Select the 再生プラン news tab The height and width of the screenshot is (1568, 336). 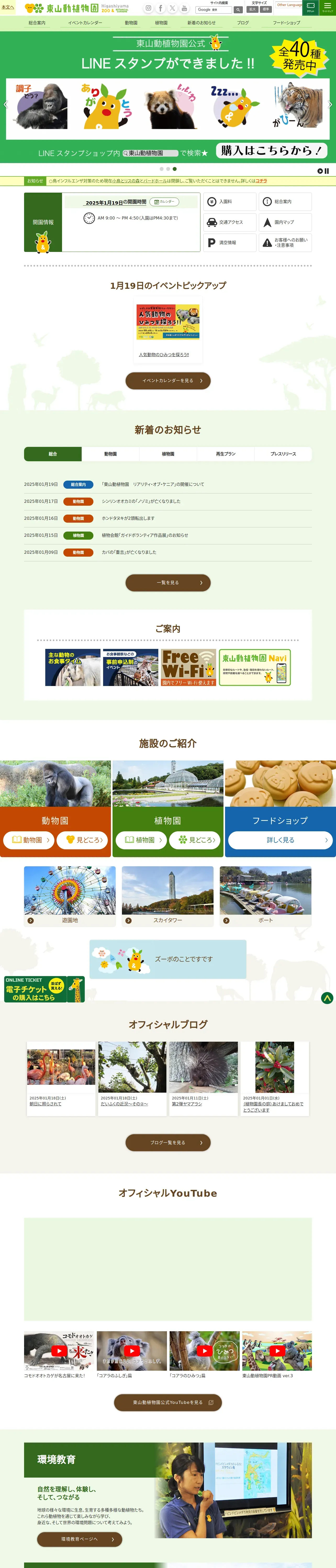pos(226,453)
